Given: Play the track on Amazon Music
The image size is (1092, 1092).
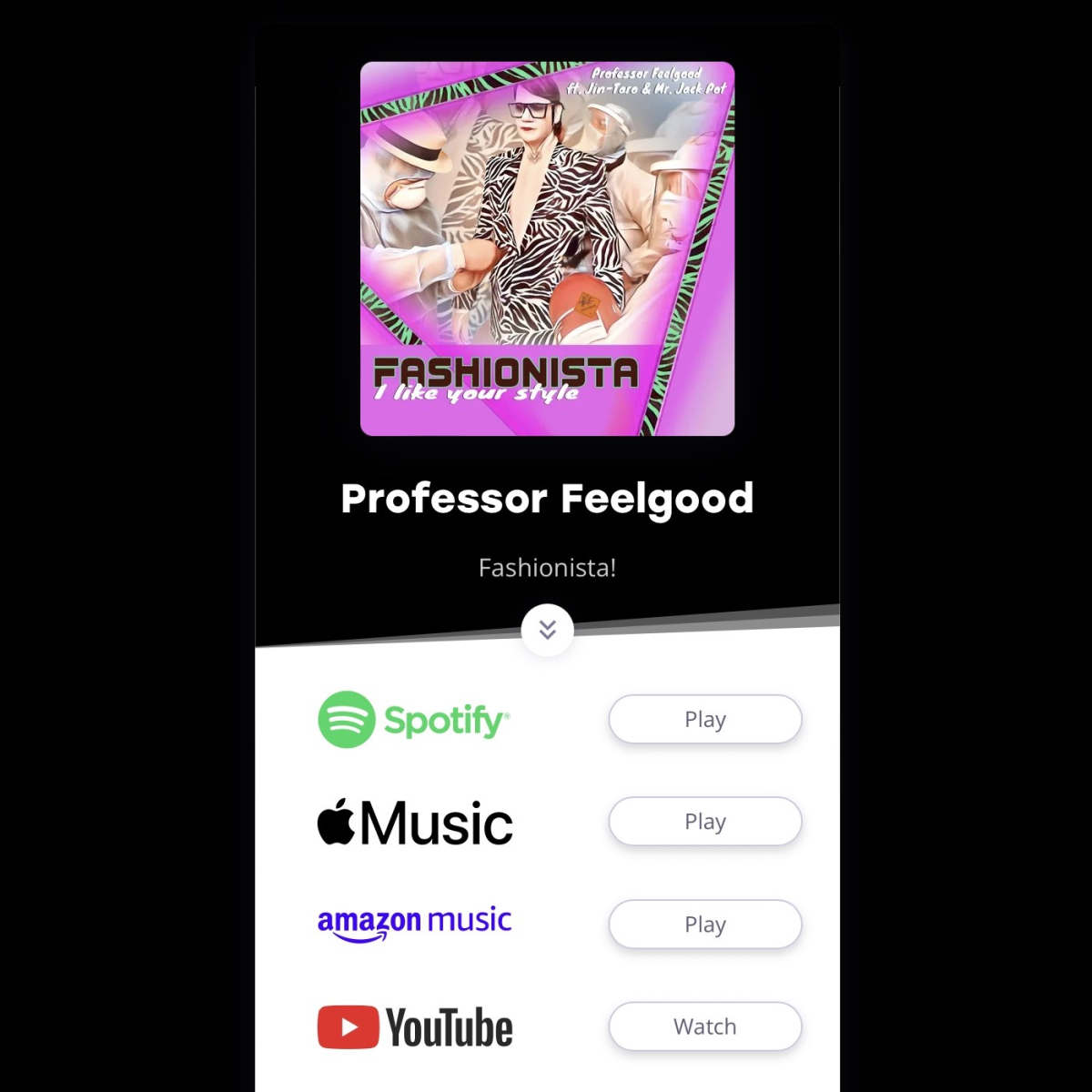Looking at the screenshot, I should tap(704, 925).
